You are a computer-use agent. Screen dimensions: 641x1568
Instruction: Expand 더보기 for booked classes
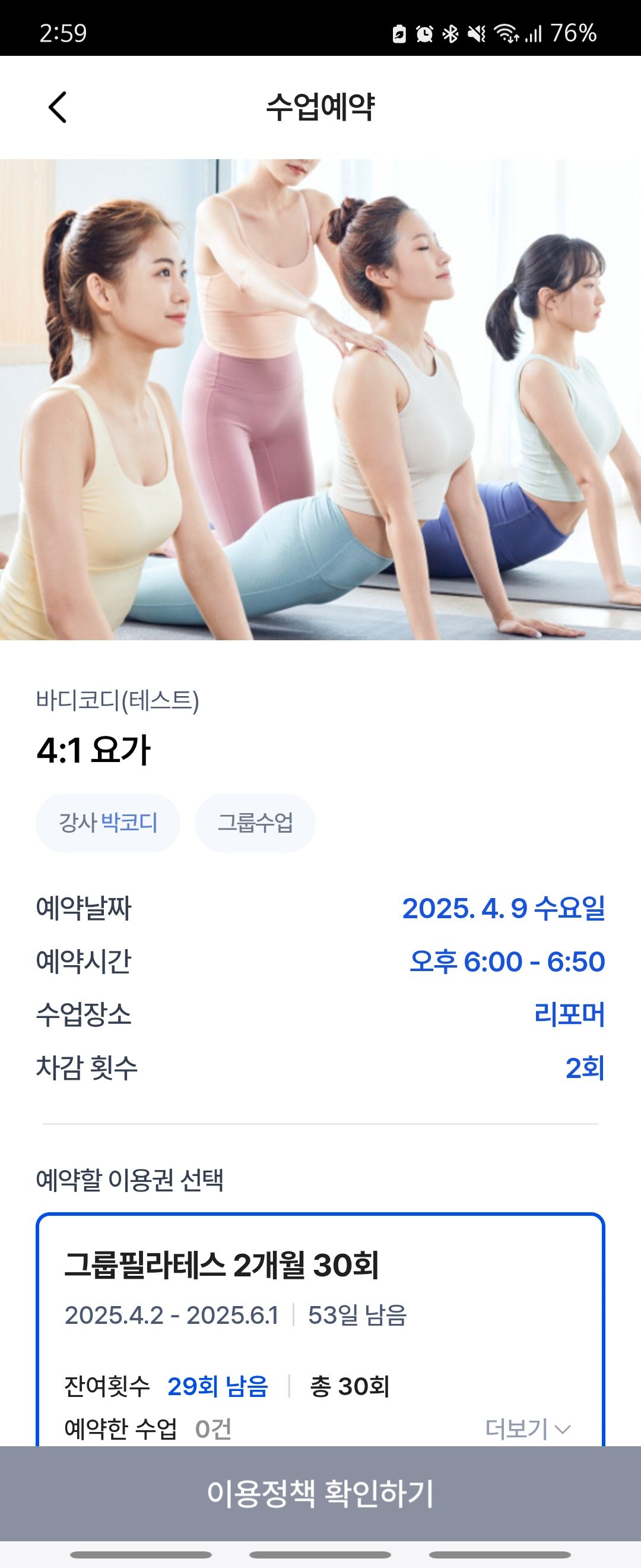pyautogui.click(x=526, y=1428)
